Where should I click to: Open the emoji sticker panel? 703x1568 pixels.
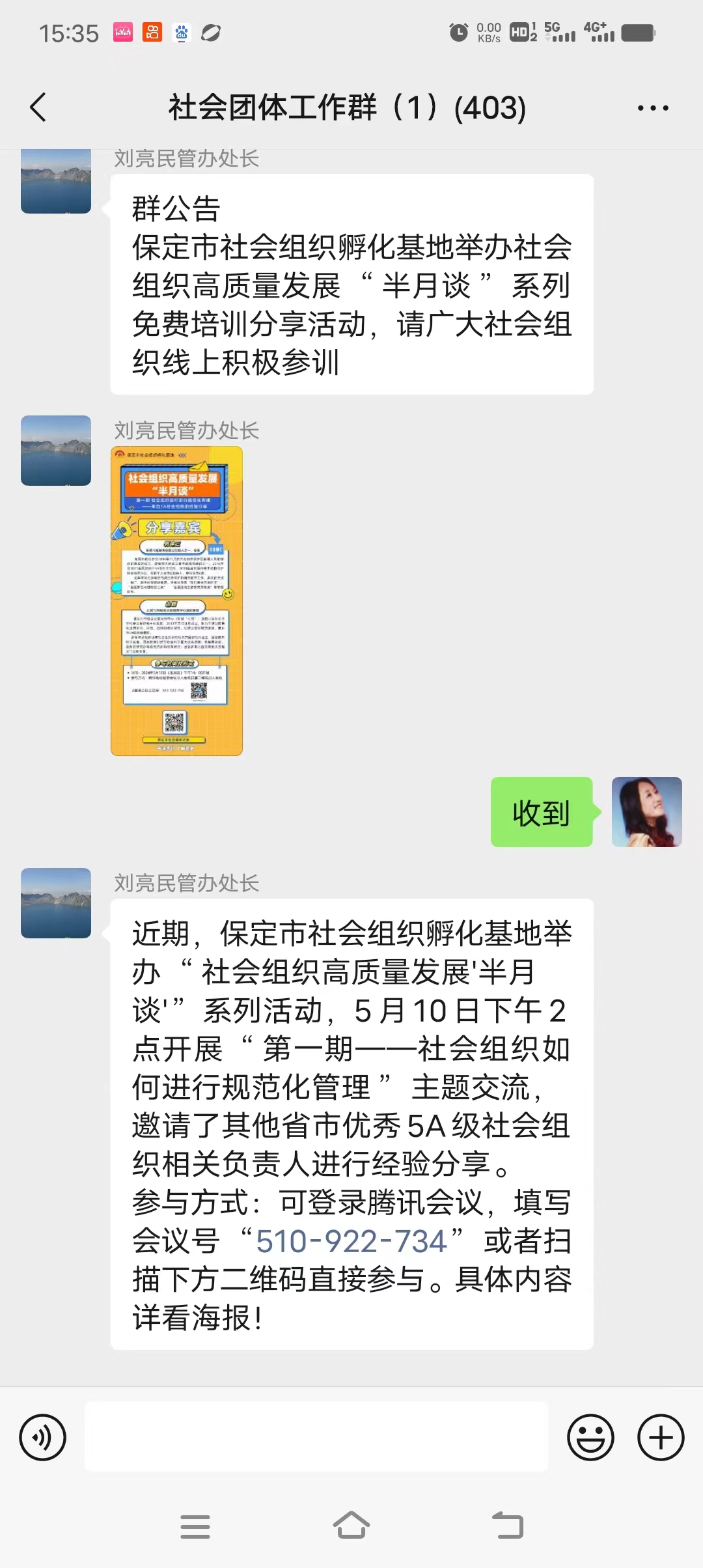[590, 1437]
